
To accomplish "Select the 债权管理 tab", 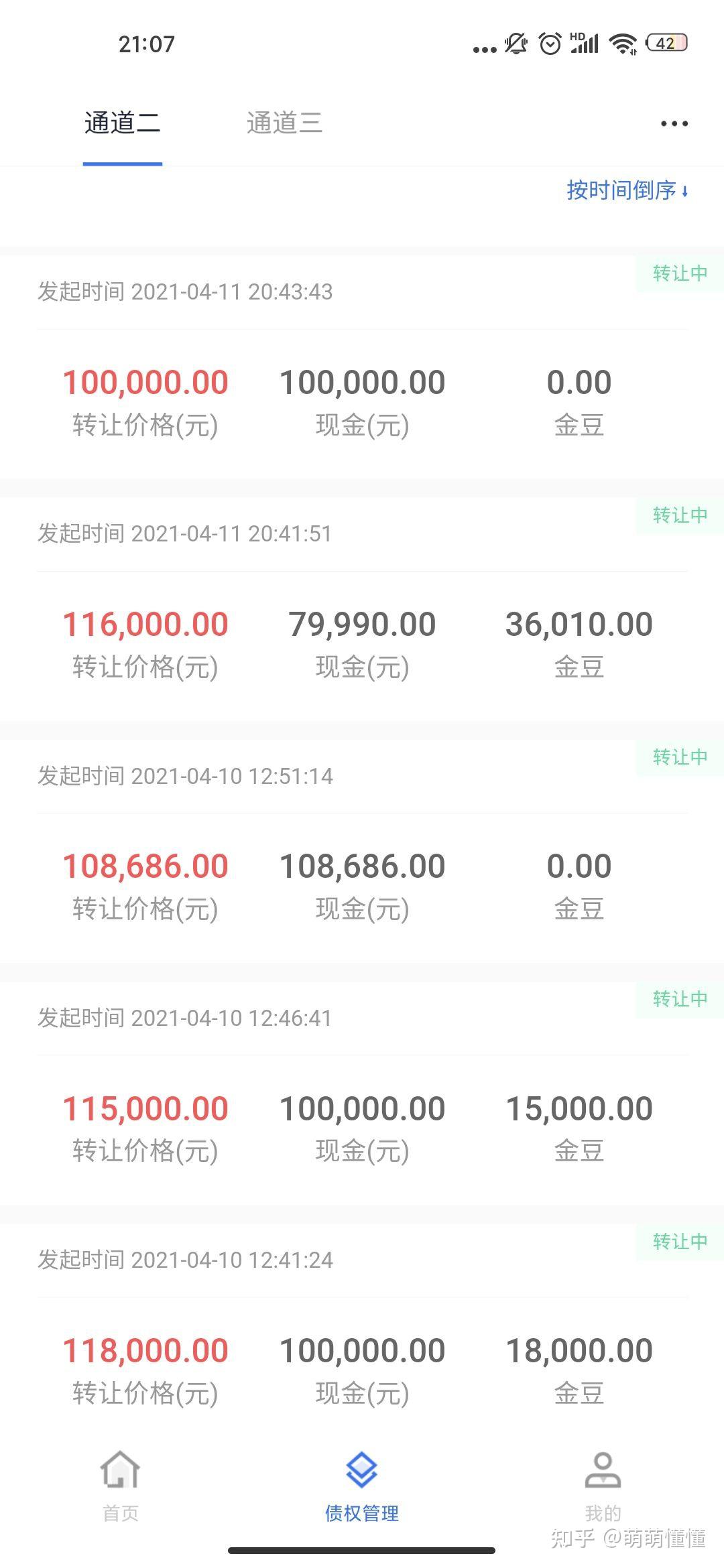I will tap(362, 1482).
